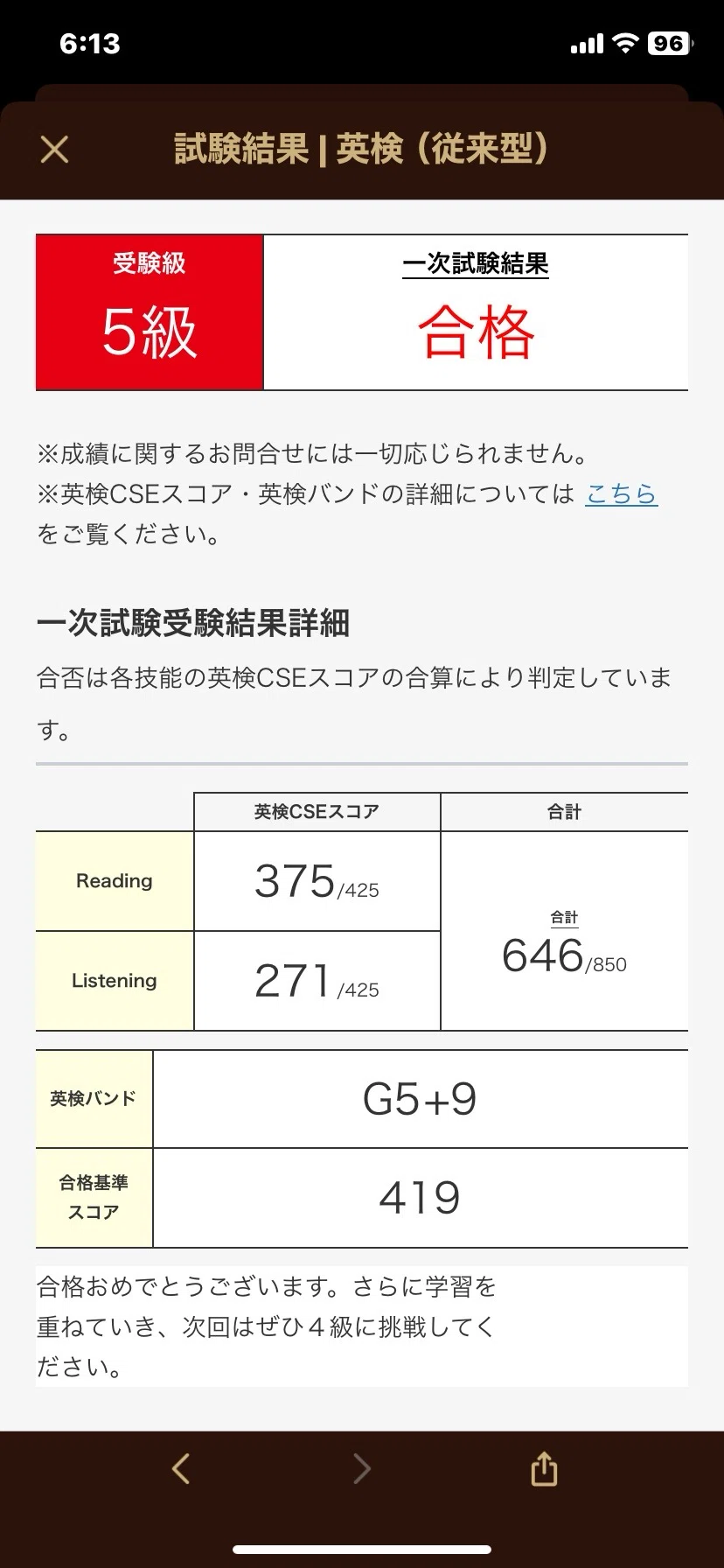Go forward to the next page
724x1568 pixels.
(362, 1468)
